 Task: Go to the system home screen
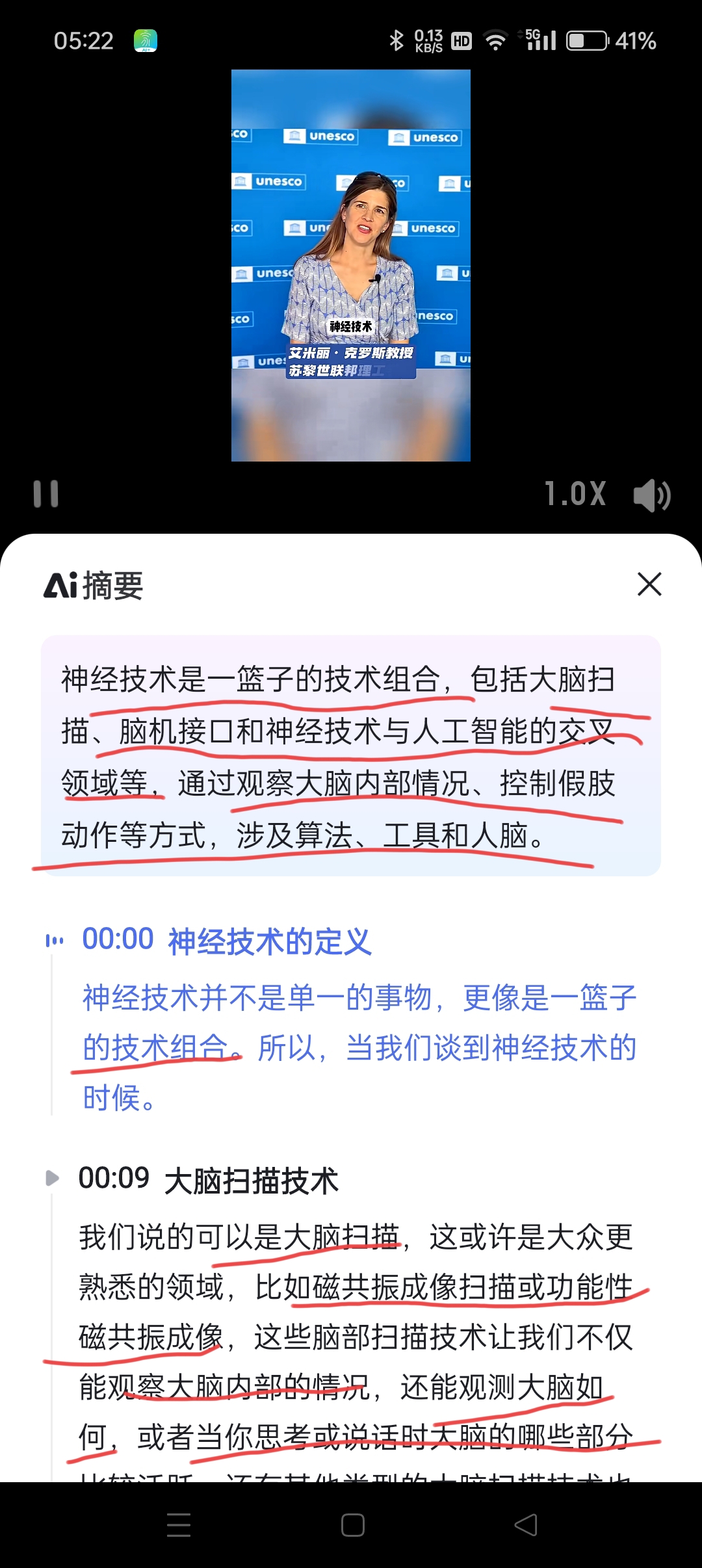point(352,1525)
